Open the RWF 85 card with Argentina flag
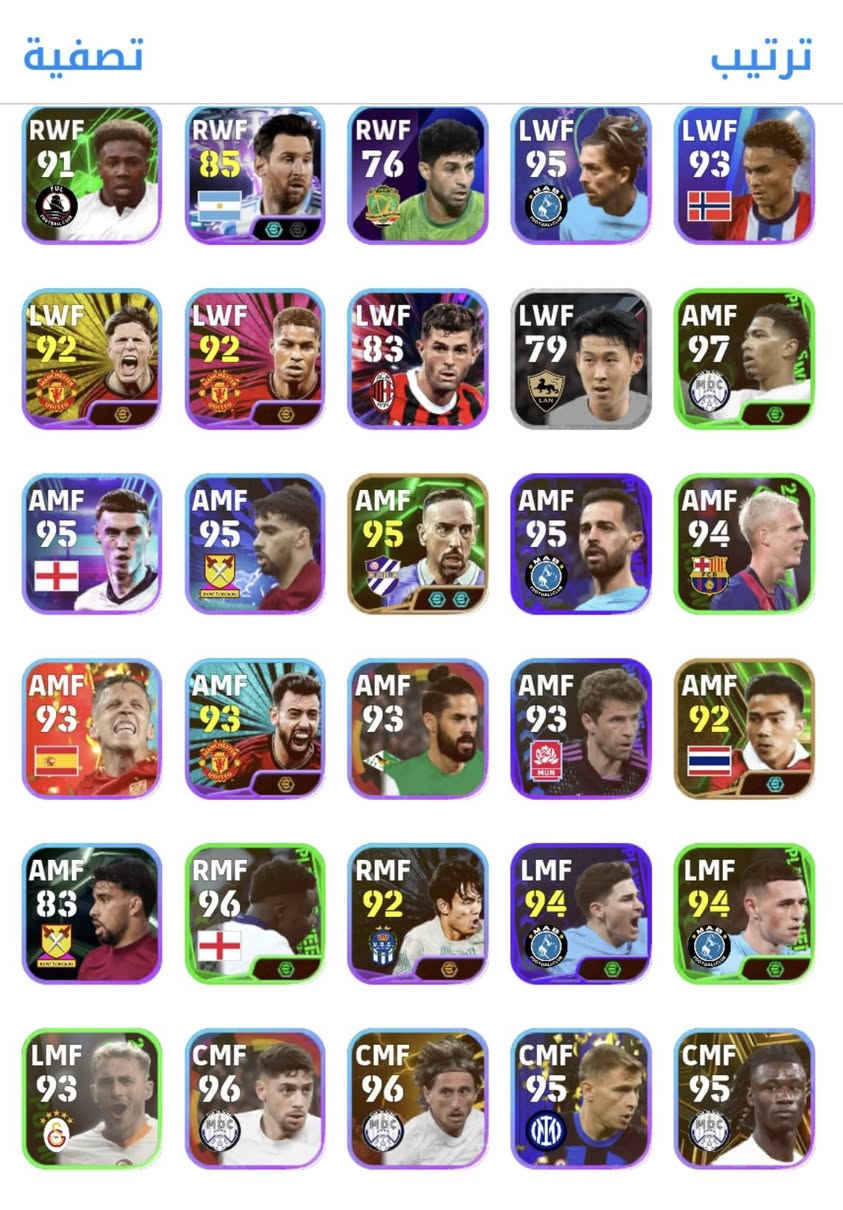Screen dimensions: 843x1210 pyautogui.click(x=255, y=175)
